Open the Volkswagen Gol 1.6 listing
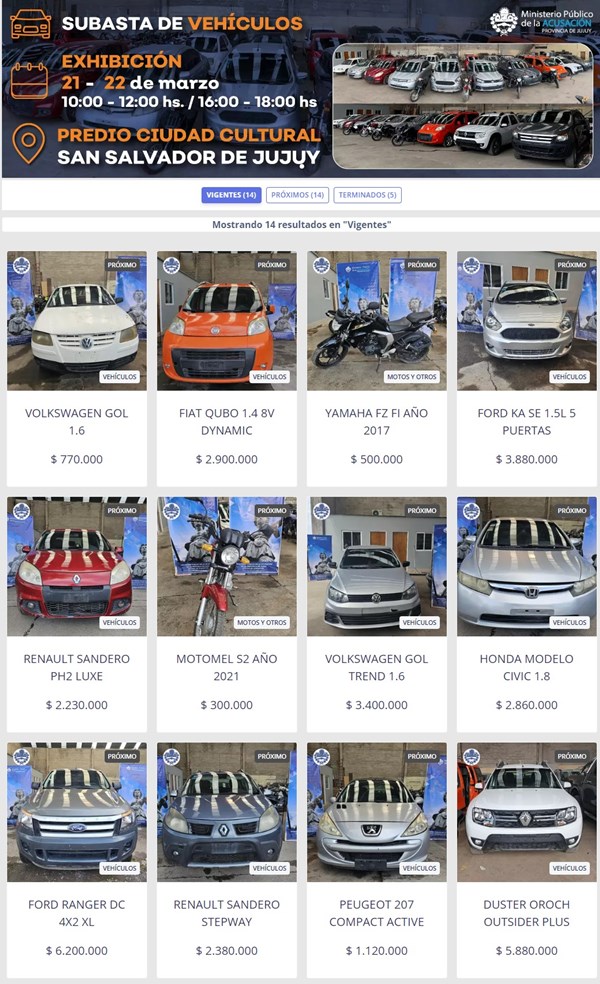Image resolution: width=600 pixels, height=984 pixels. click(77, 421)
